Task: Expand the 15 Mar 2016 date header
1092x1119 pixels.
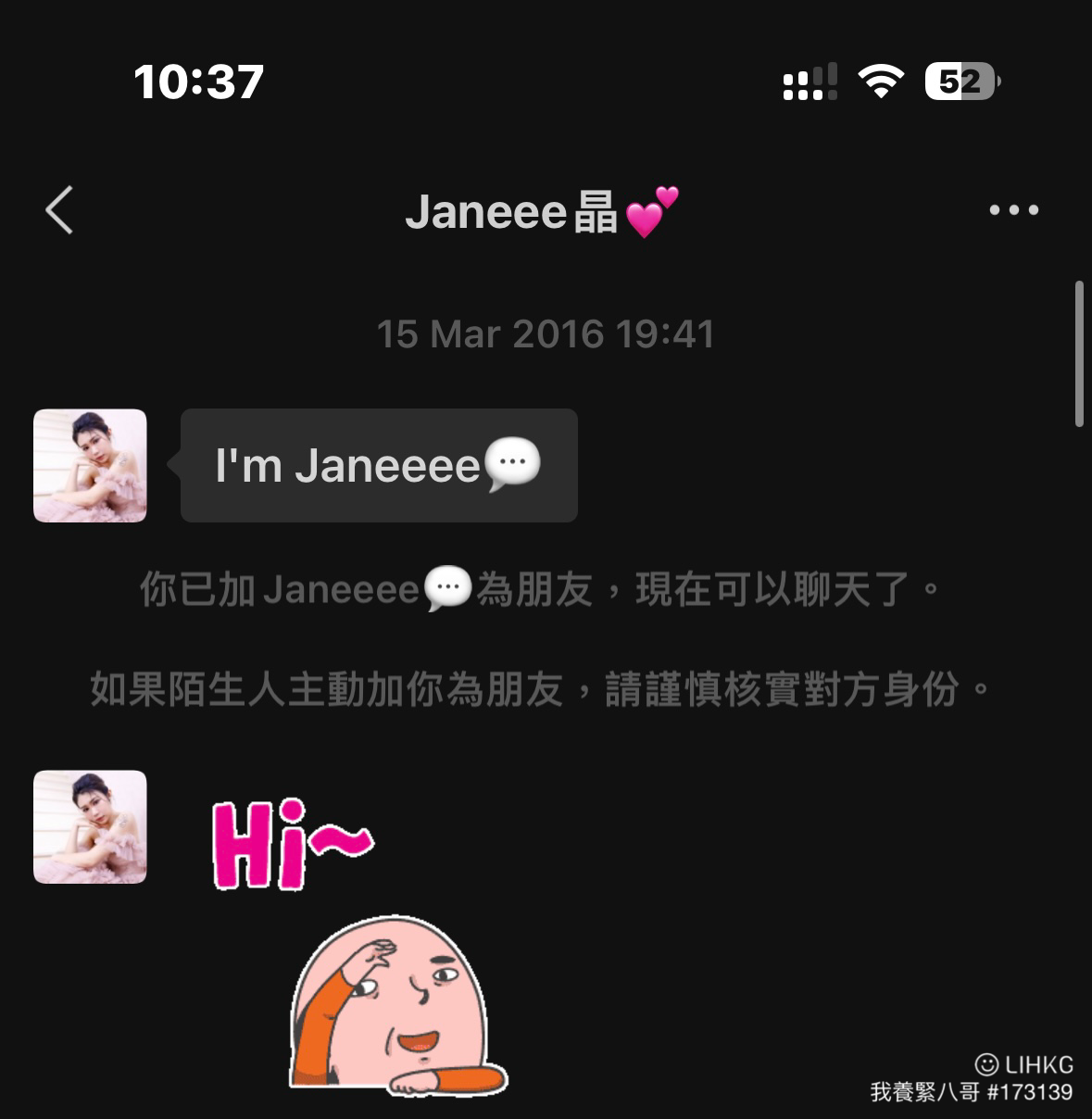Action: (x=546, y=334)
